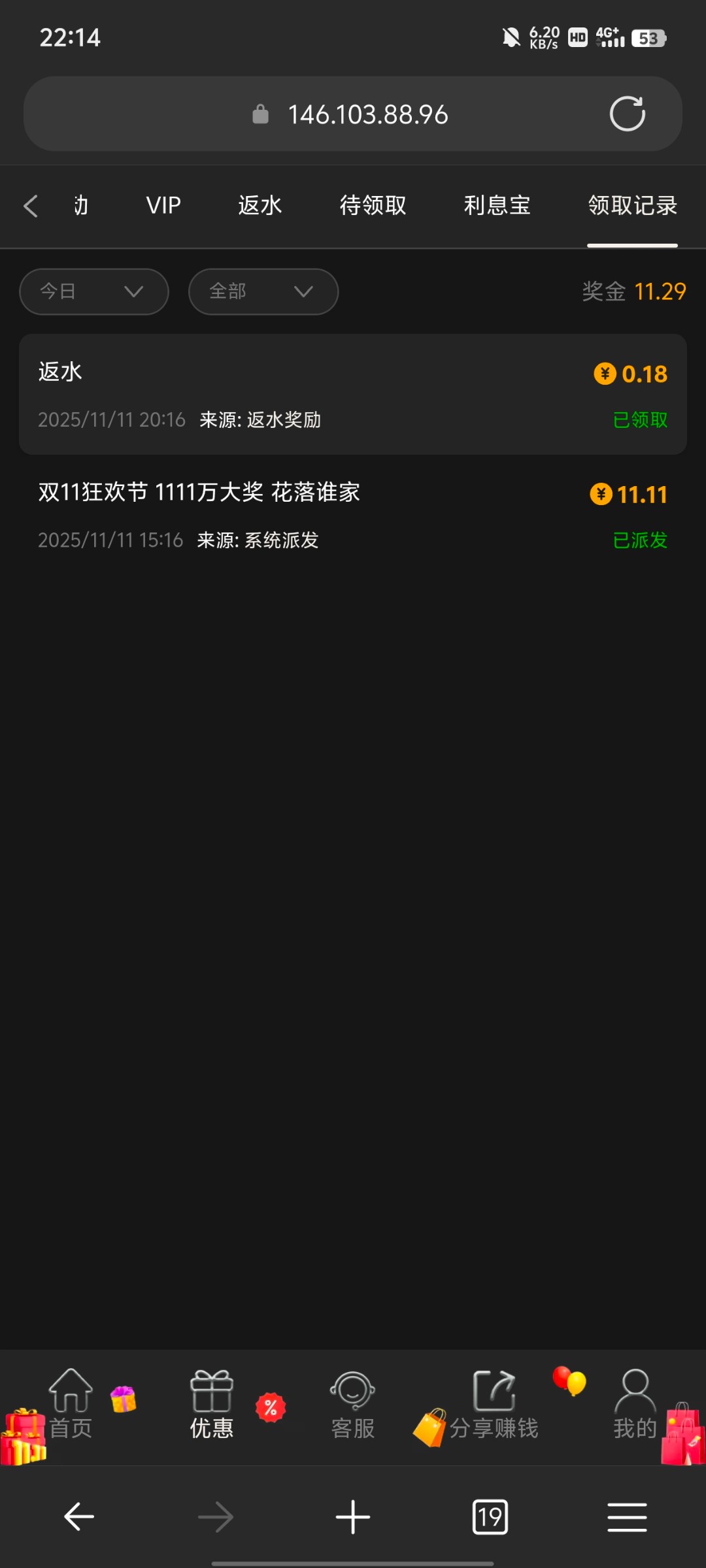
Task: Switch to the VIP tab
Action: (x=162, y=205)
